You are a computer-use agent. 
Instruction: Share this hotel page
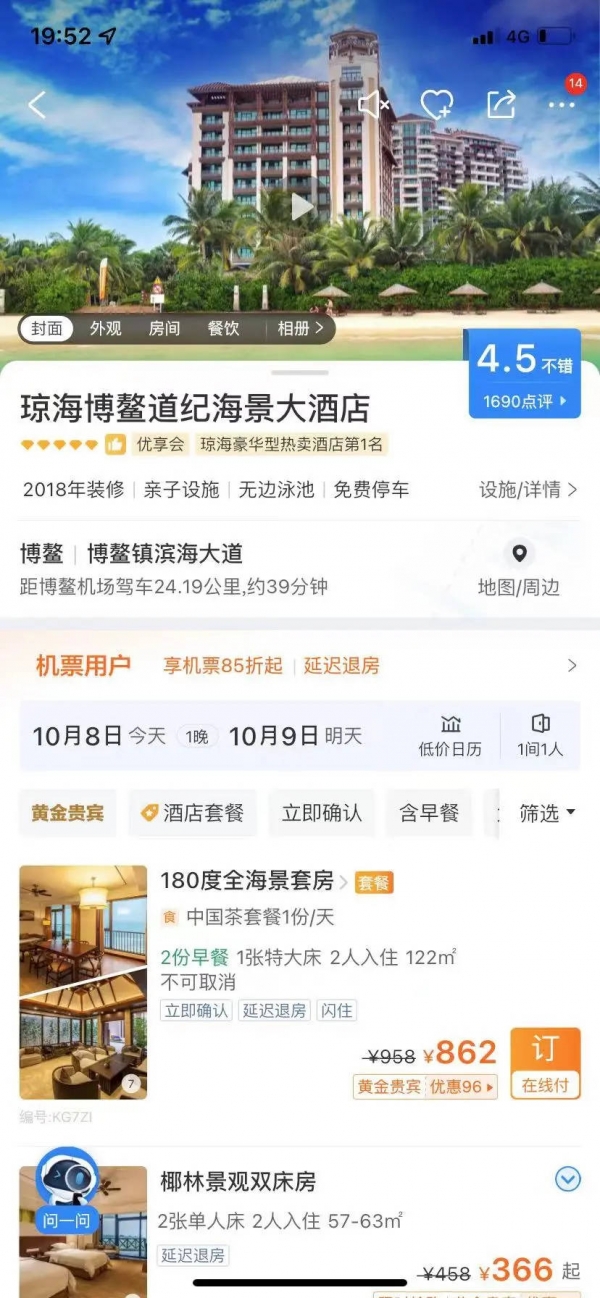pyautogui.click(x=501, y=104)
